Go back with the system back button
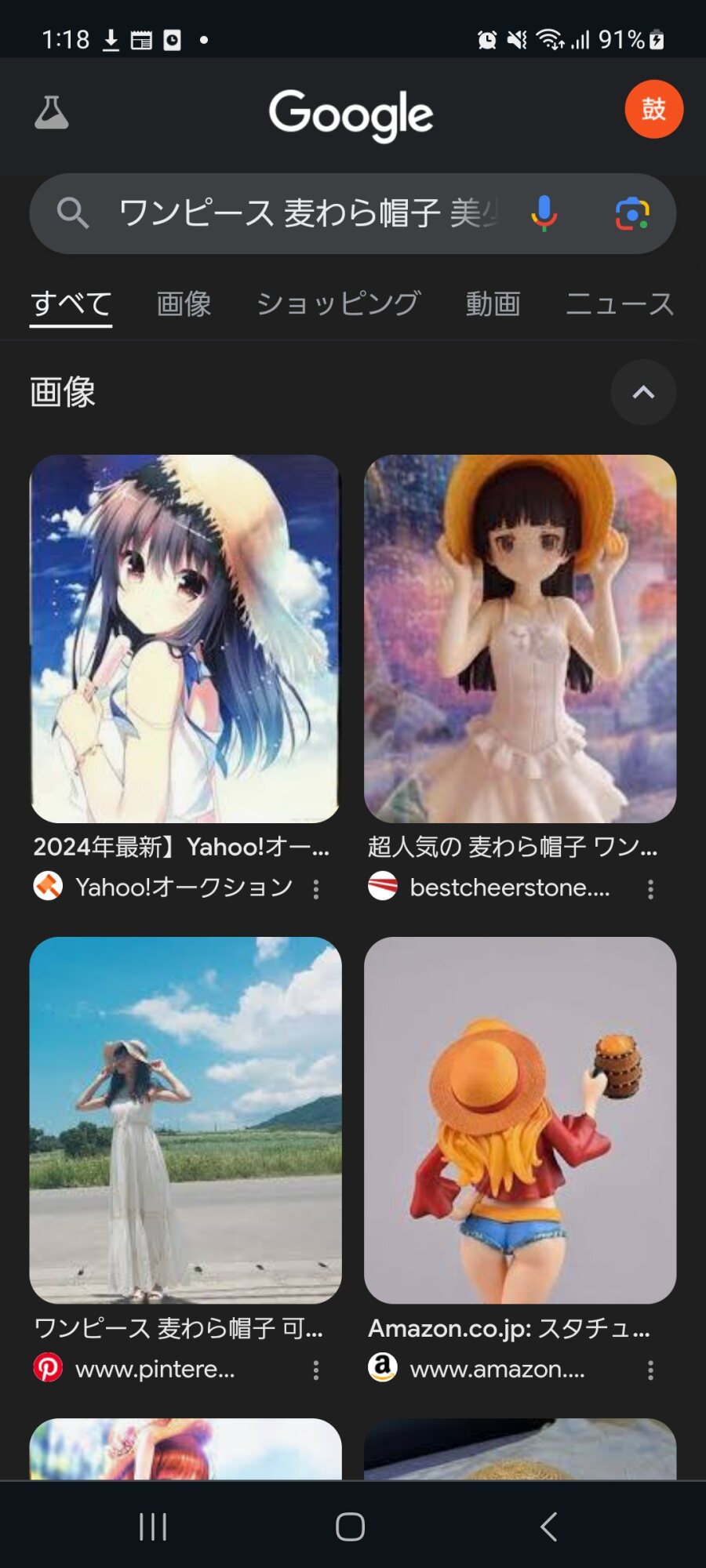The image size is (706, 1568). coord(548,1526)
